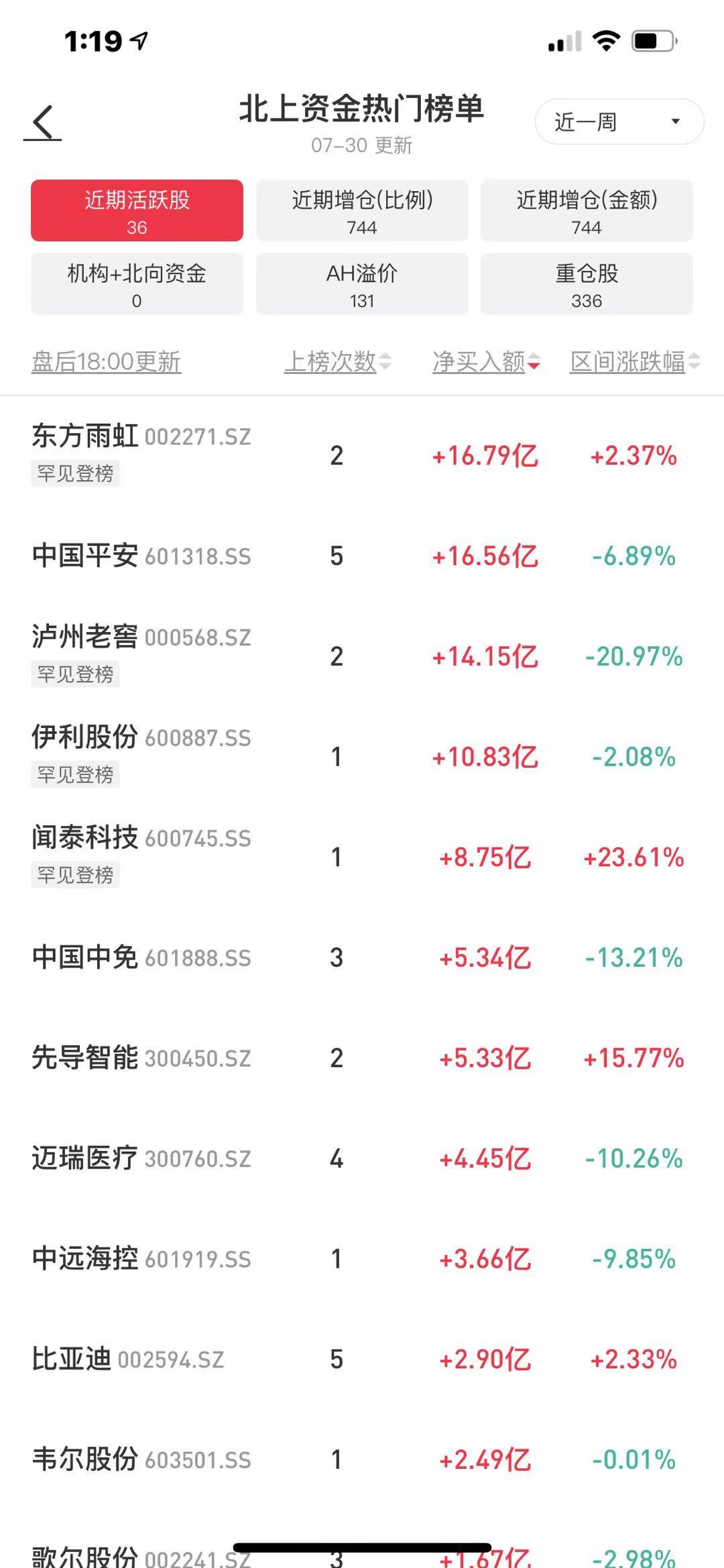Sort by 区间涨跌幅 column

click(x=635, y=362)
